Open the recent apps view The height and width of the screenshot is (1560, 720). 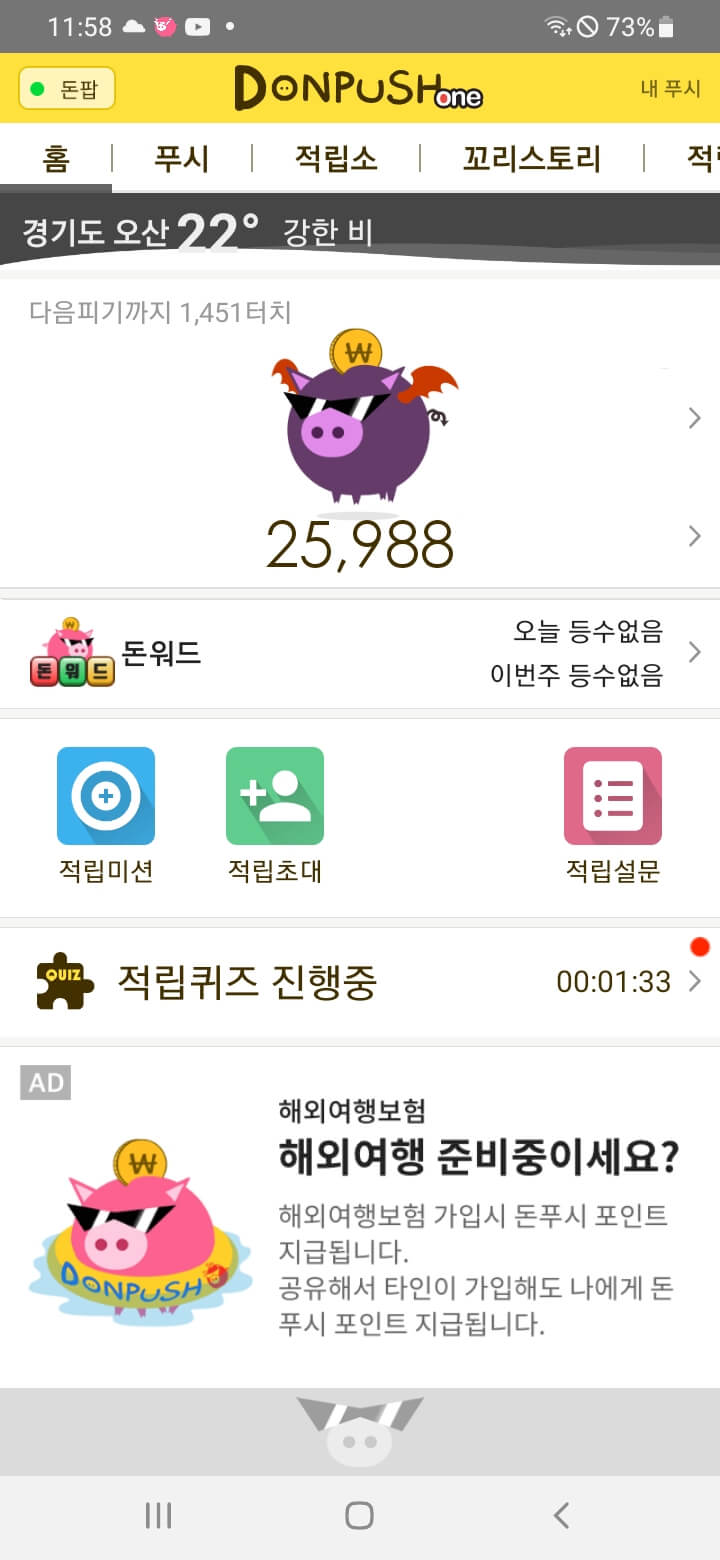click(x=158, y=1515)
